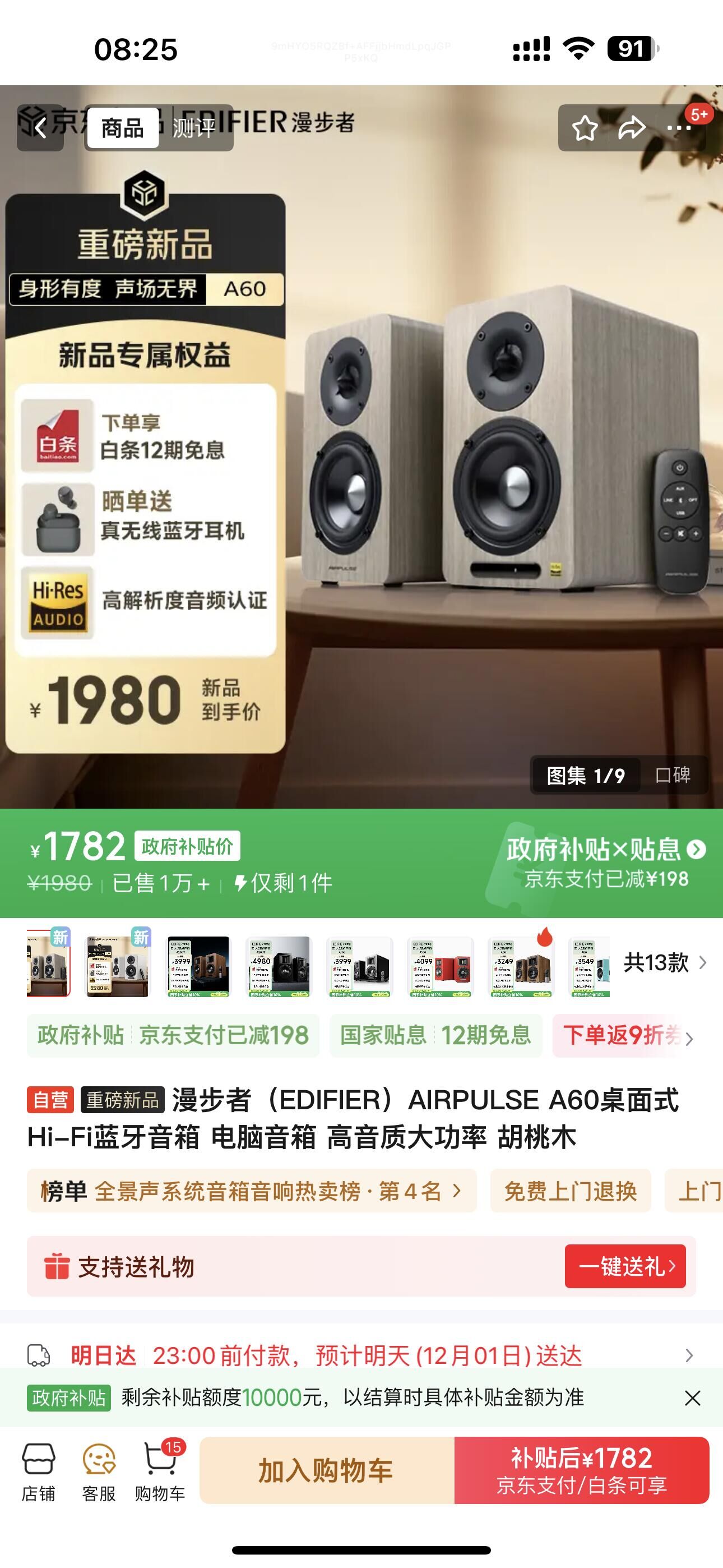Open the overflow menu with three dots
723x1568 pixels.
(679, 128)
